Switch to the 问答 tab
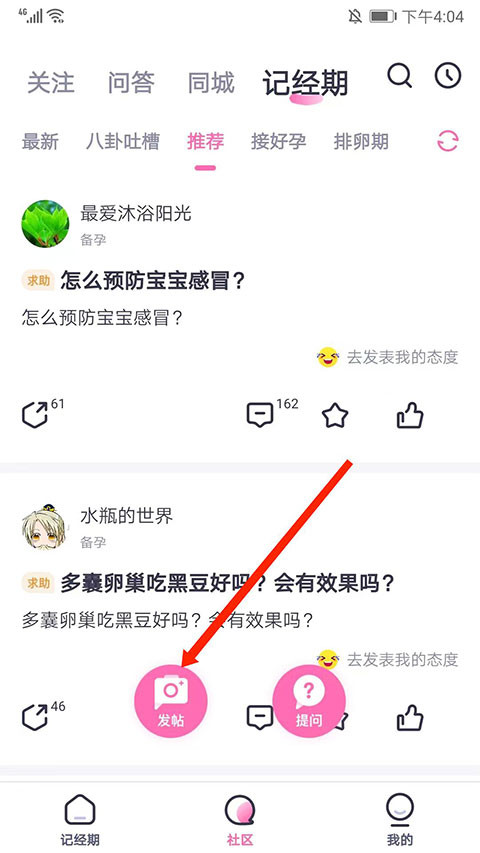 pyautogui.click(x=131, y=83)
